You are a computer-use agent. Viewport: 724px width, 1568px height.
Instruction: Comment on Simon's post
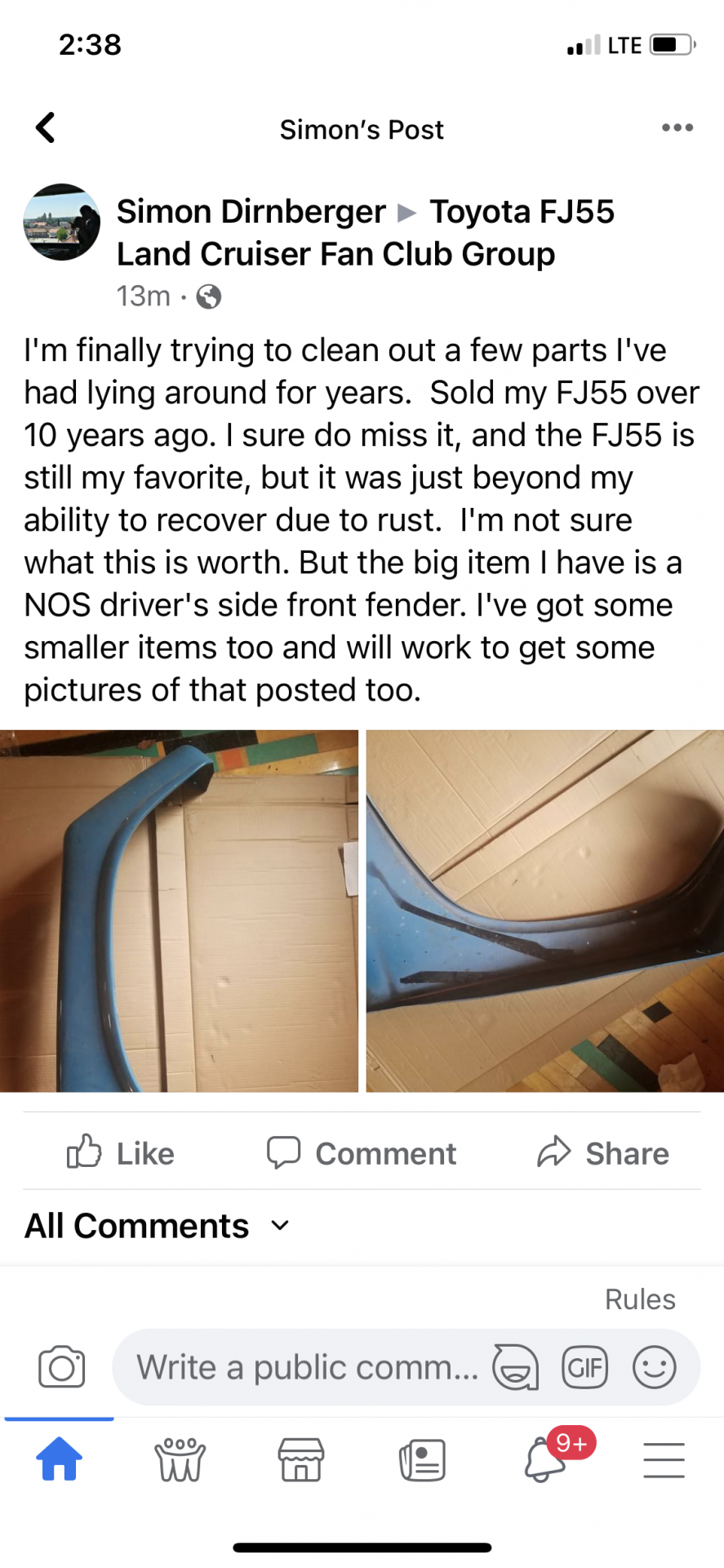(362, 1152)
